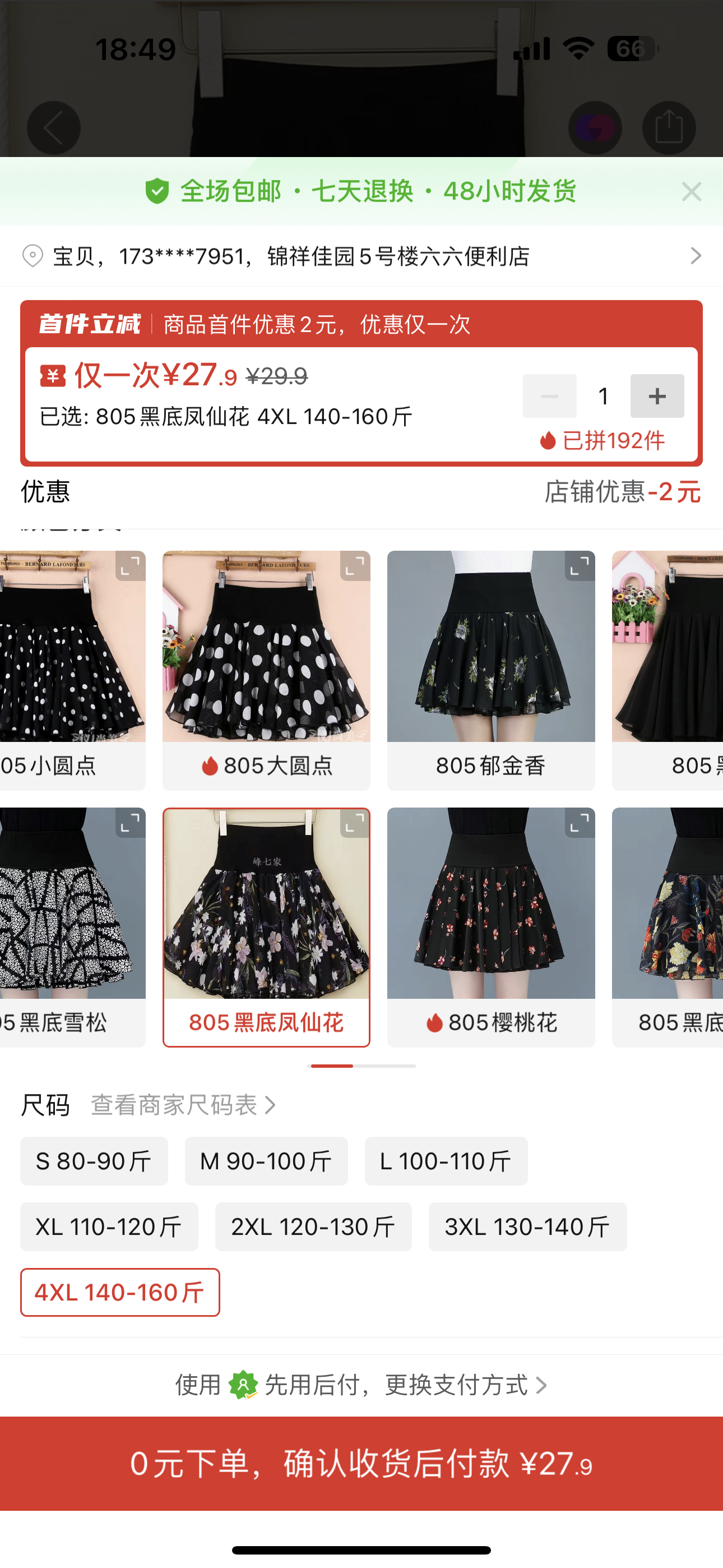Place order with 0元下单 button
723x1568 pixels.
pos(361,1463)
